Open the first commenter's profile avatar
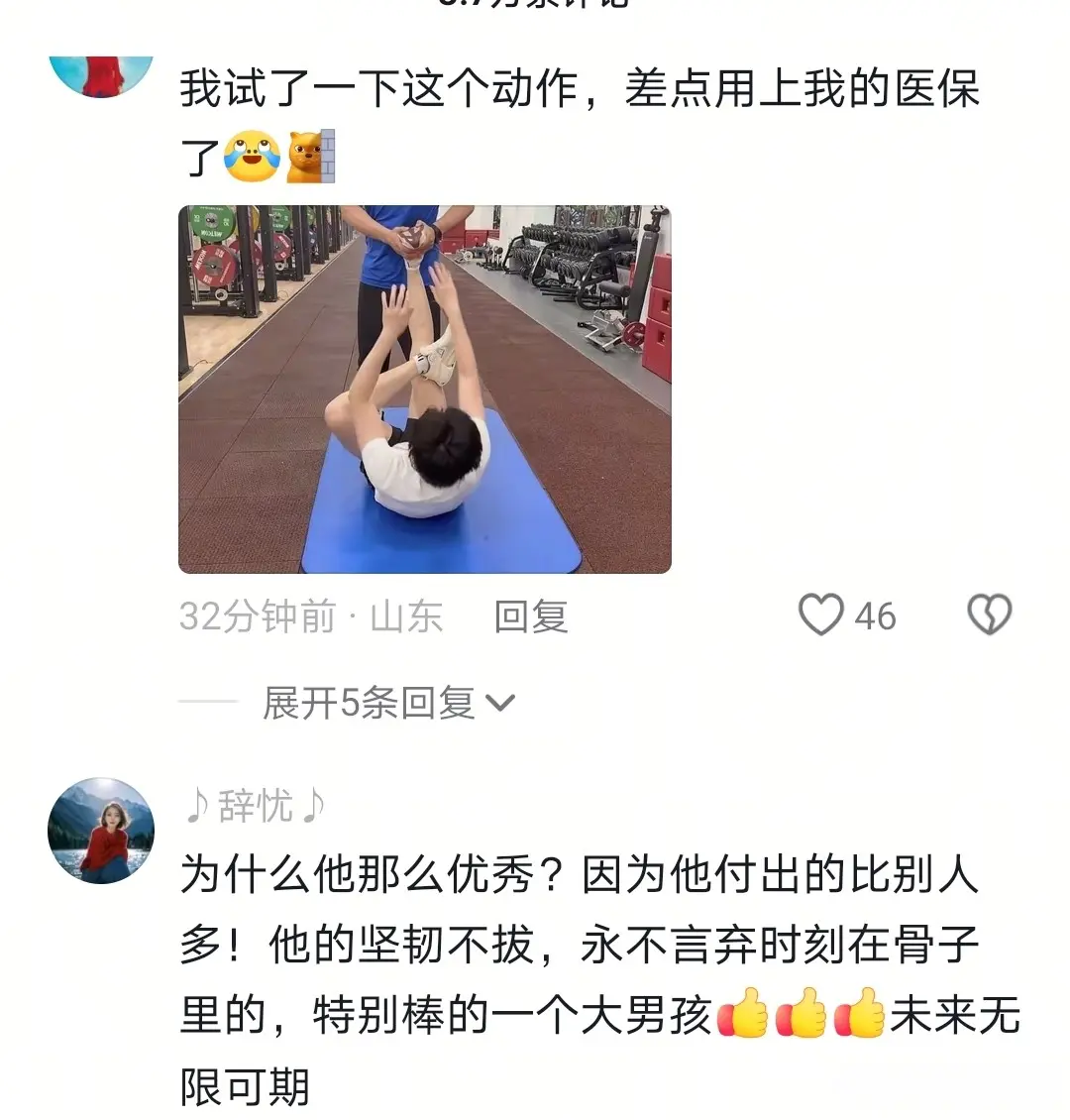 [x=99, y=74]
